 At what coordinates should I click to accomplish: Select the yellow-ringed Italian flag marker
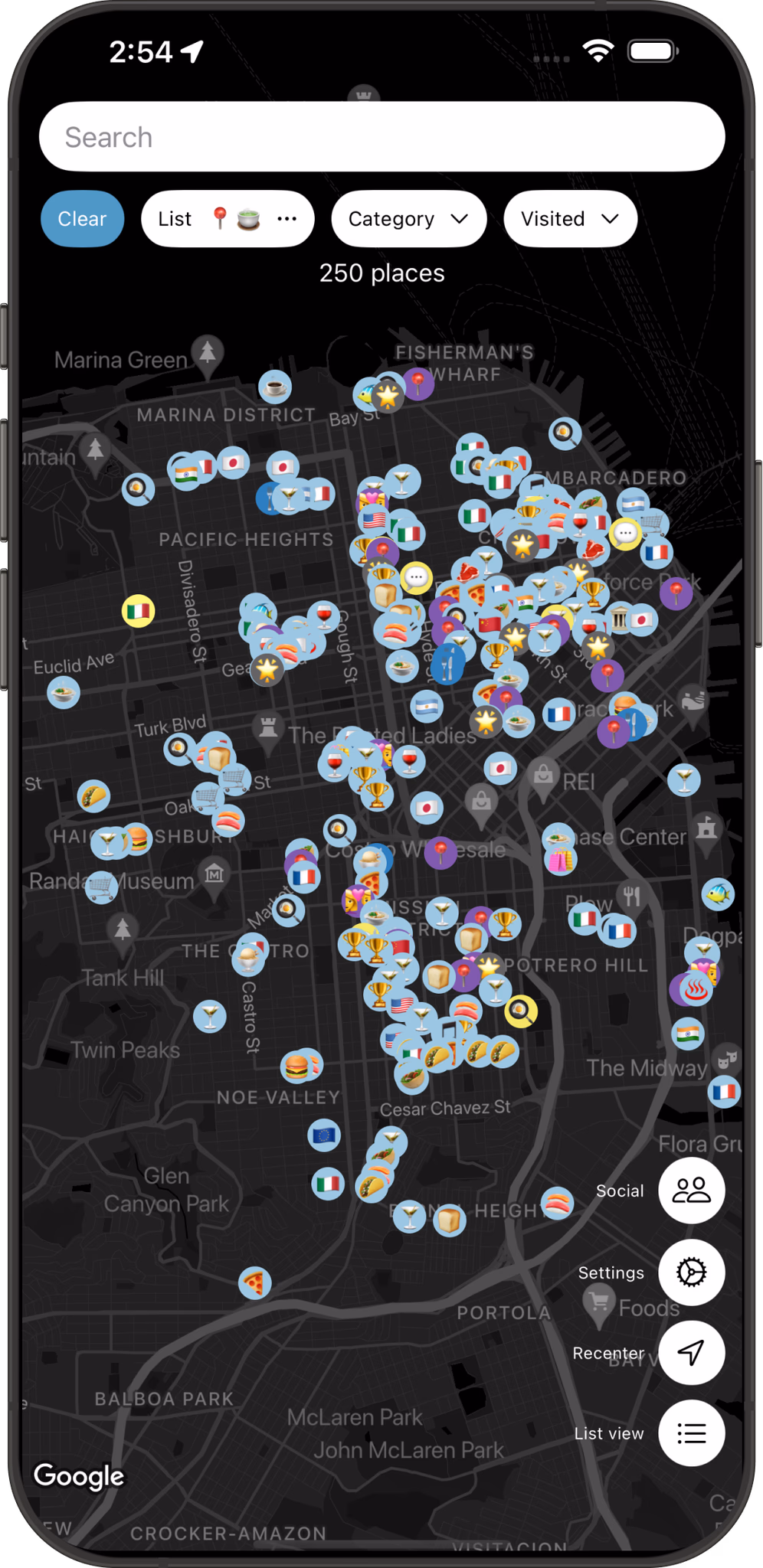(x=138, y=611)
